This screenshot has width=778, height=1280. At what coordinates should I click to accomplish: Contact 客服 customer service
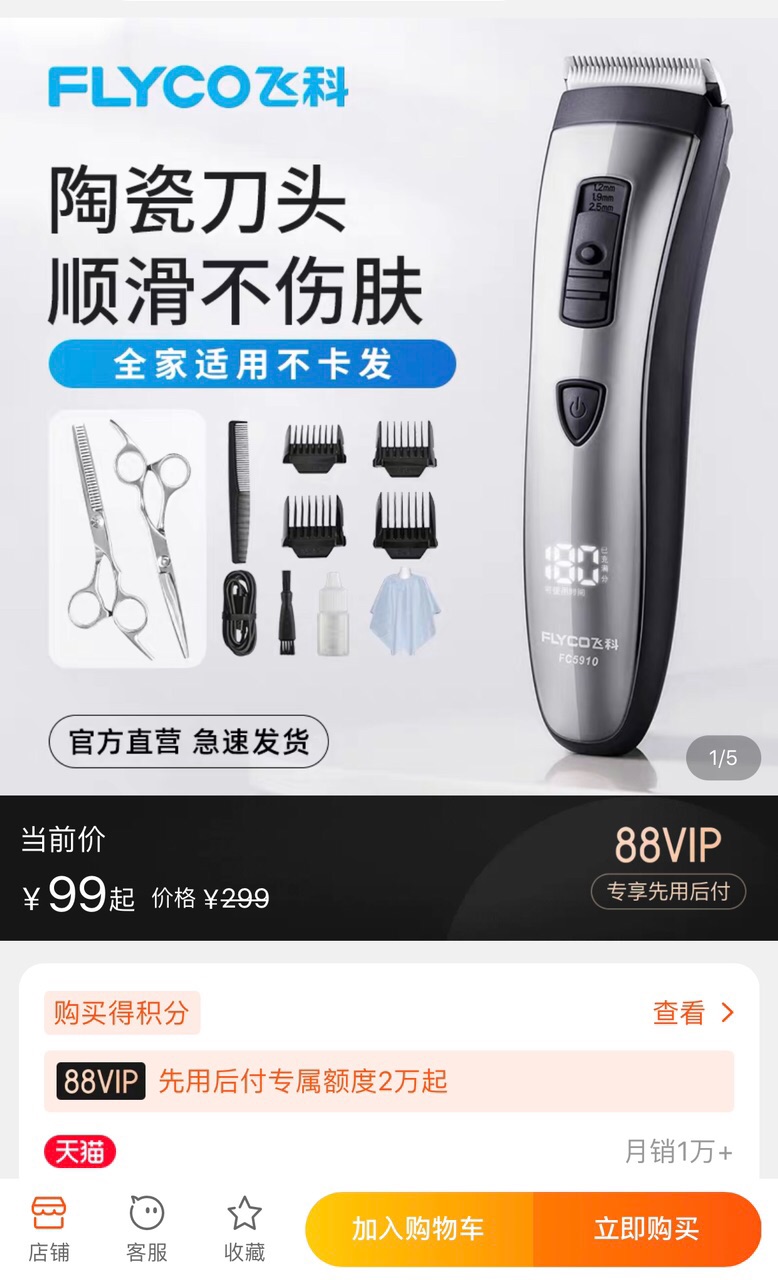click(146, 1229)
